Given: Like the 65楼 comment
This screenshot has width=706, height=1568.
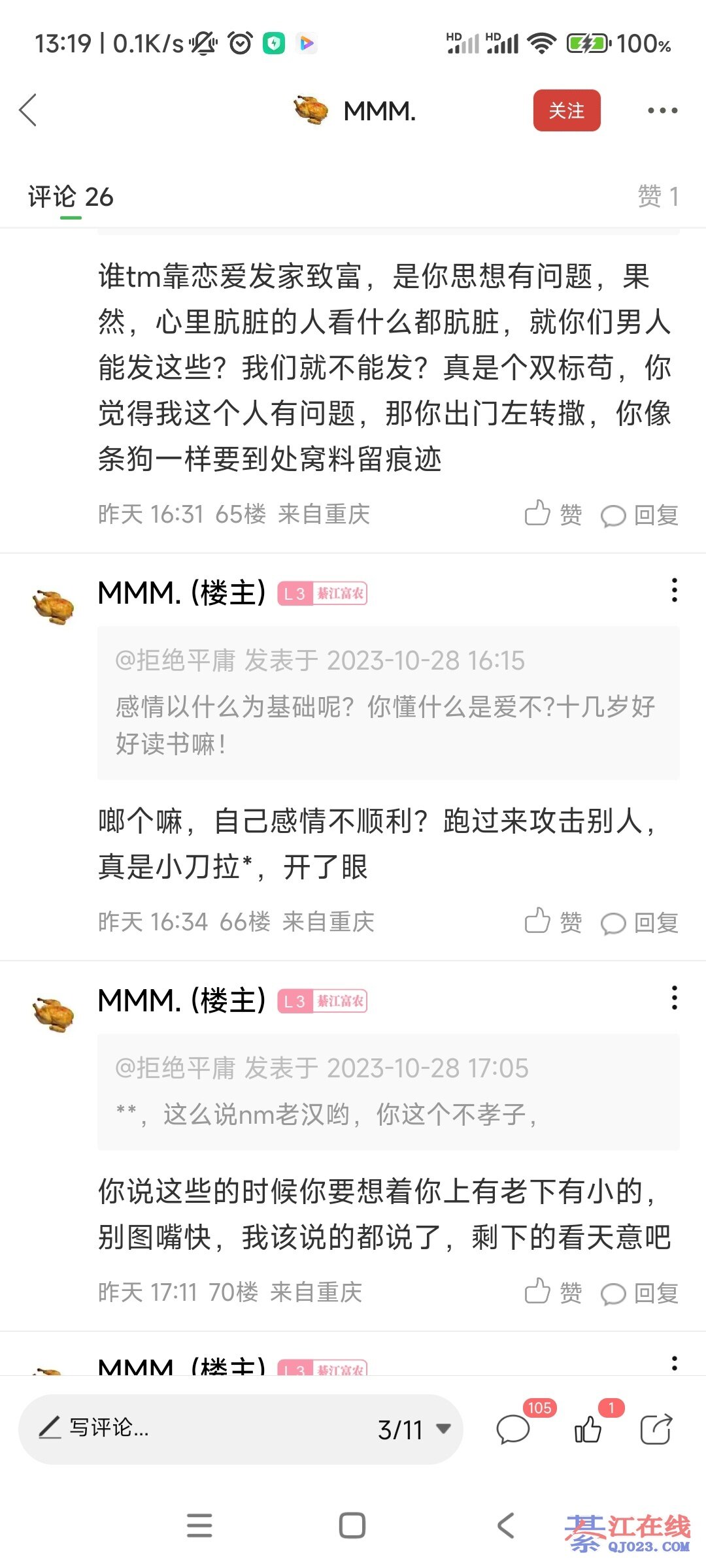Looking at the screenshot, I should [553, 514].
